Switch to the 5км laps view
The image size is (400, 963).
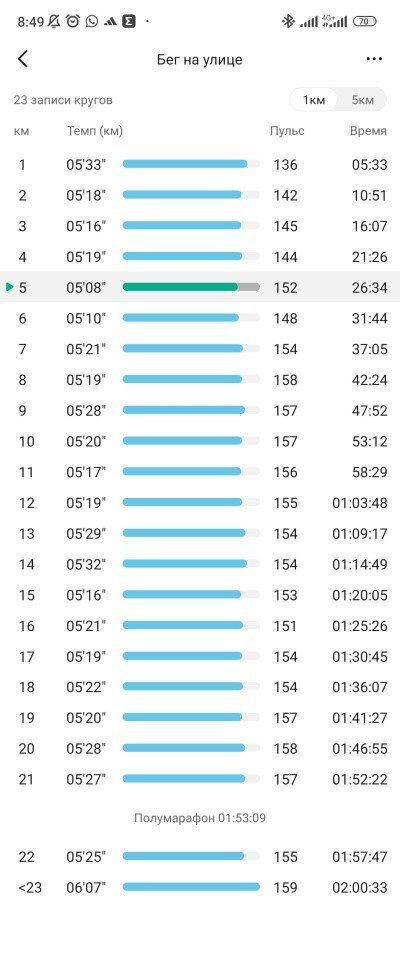[363, 100]
